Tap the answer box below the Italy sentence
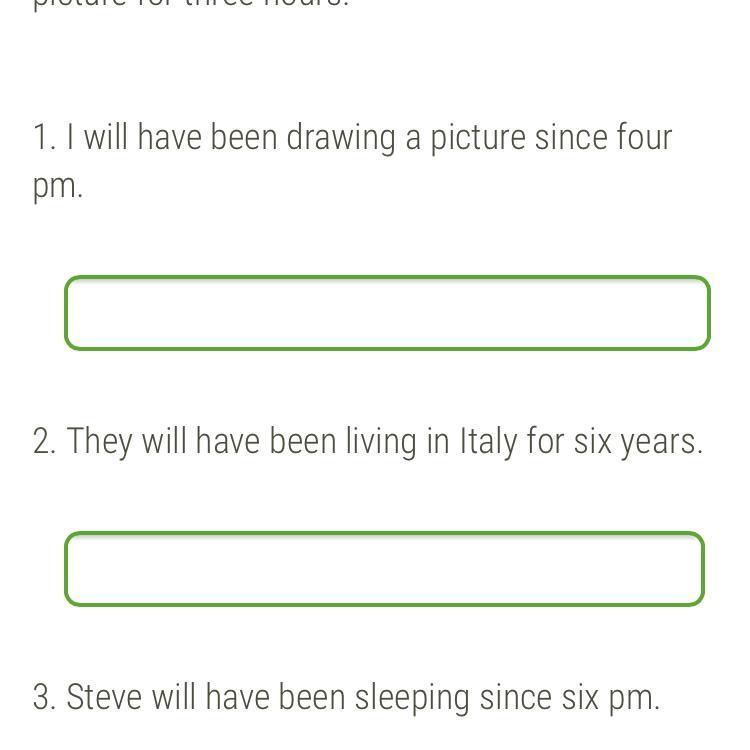Viewport: 750px width, 750px height. point(384,569)
